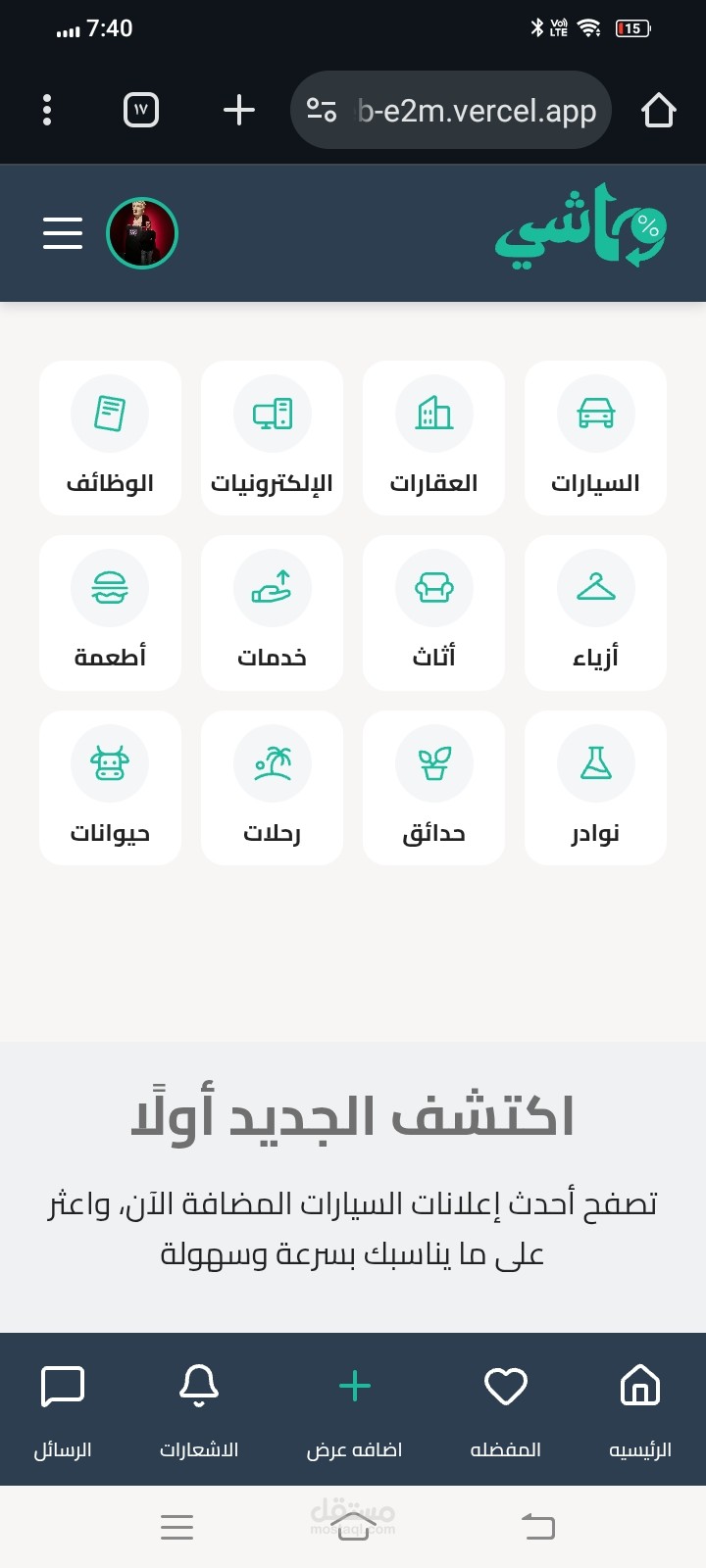Viewport: 706px width, 1568px height.
Task: Open the أثاث category
Action: pyautogui.click(x=433, y=612)
